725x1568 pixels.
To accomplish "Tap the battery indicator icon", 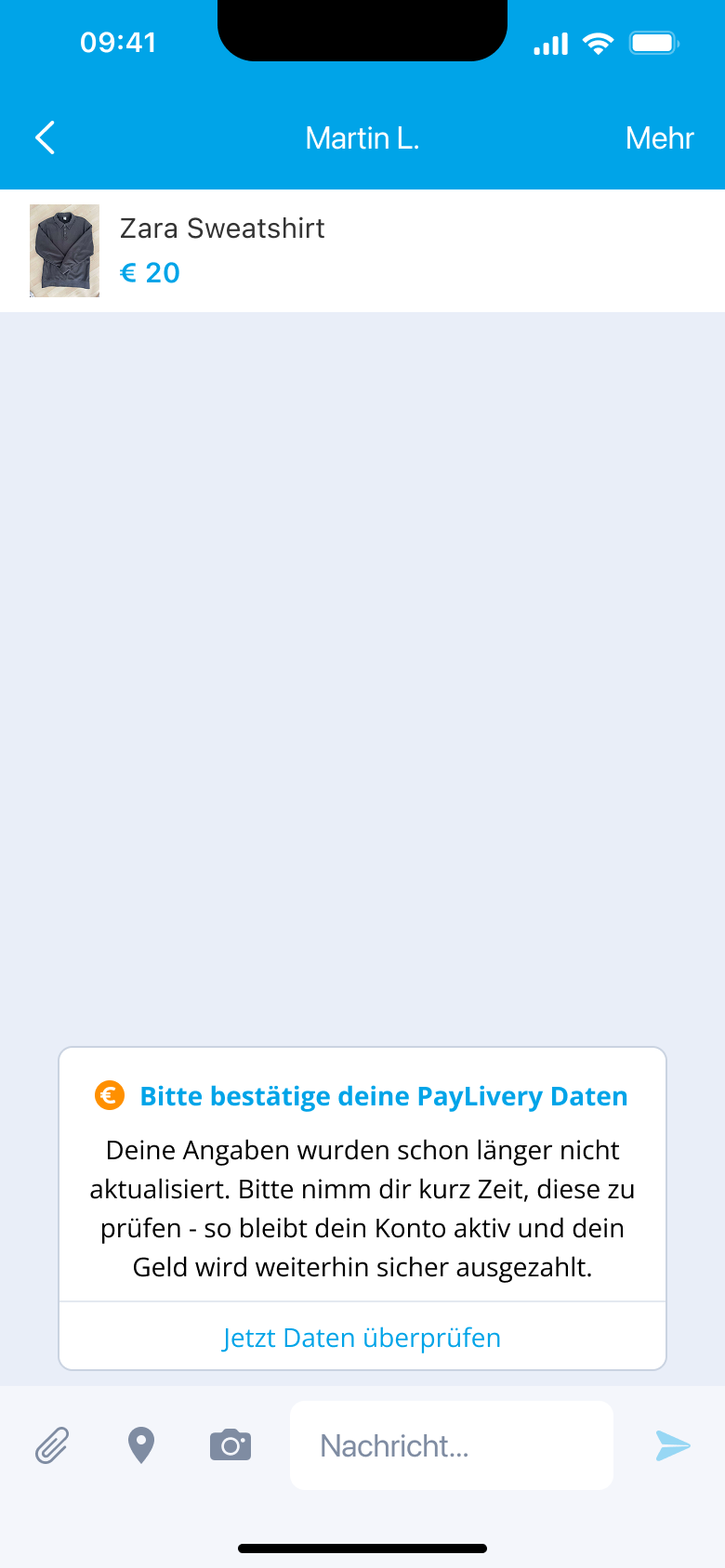I will click(x=654, y=42).
